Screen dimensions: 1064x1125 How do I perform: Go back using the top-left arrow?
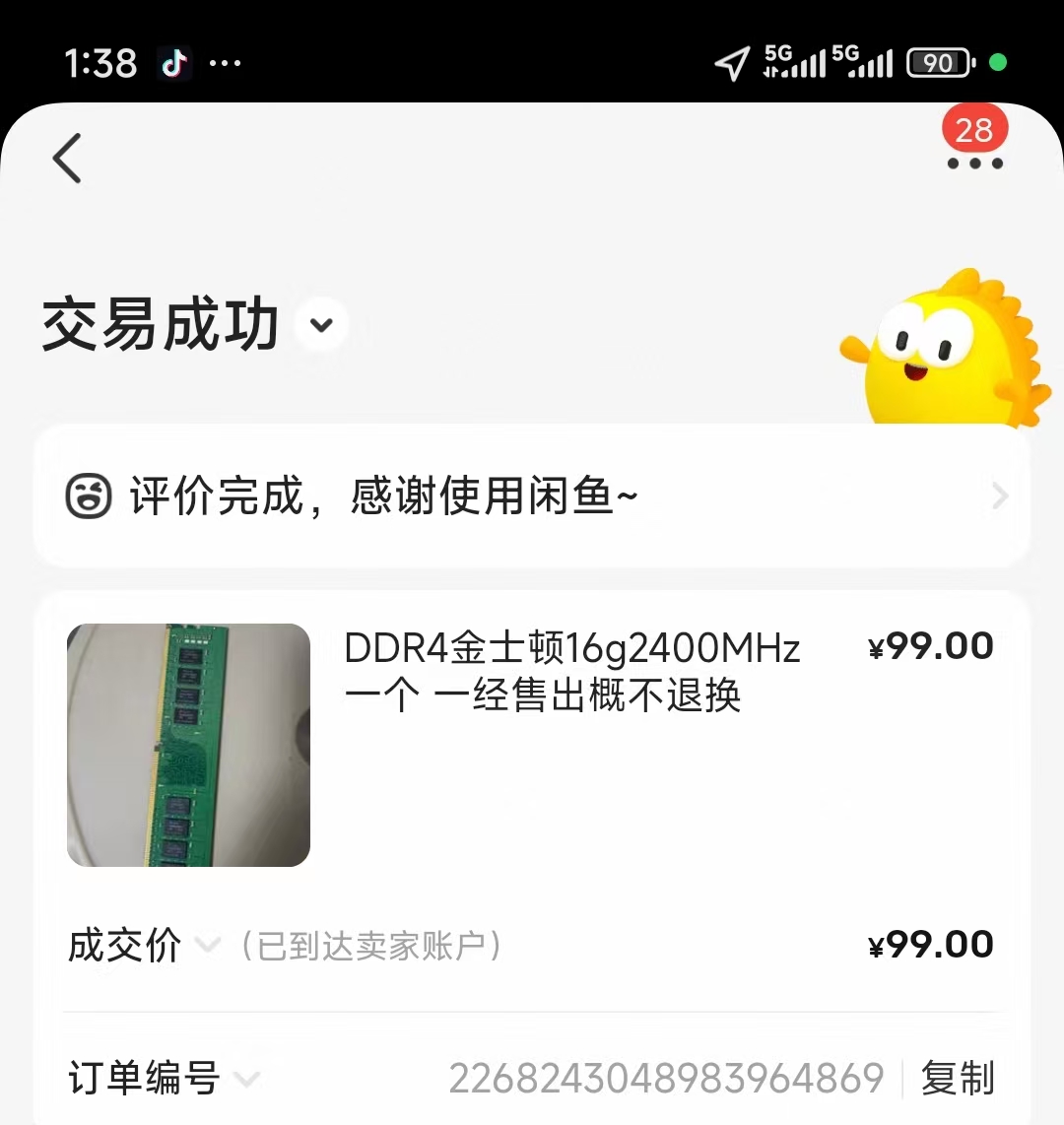pos(67,159)
